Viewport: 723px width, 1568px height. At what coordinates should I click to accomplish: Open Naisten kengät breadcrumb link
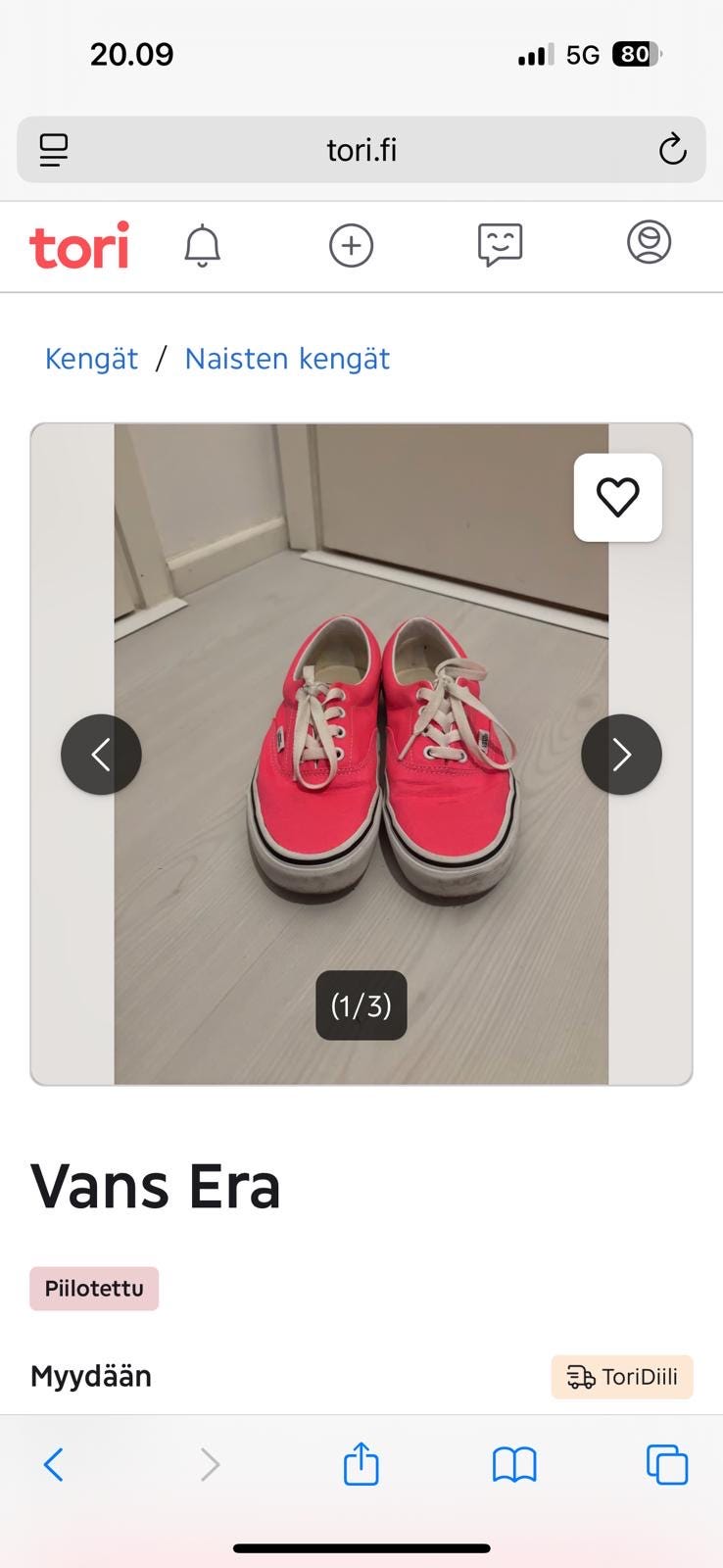coord(287,359)
